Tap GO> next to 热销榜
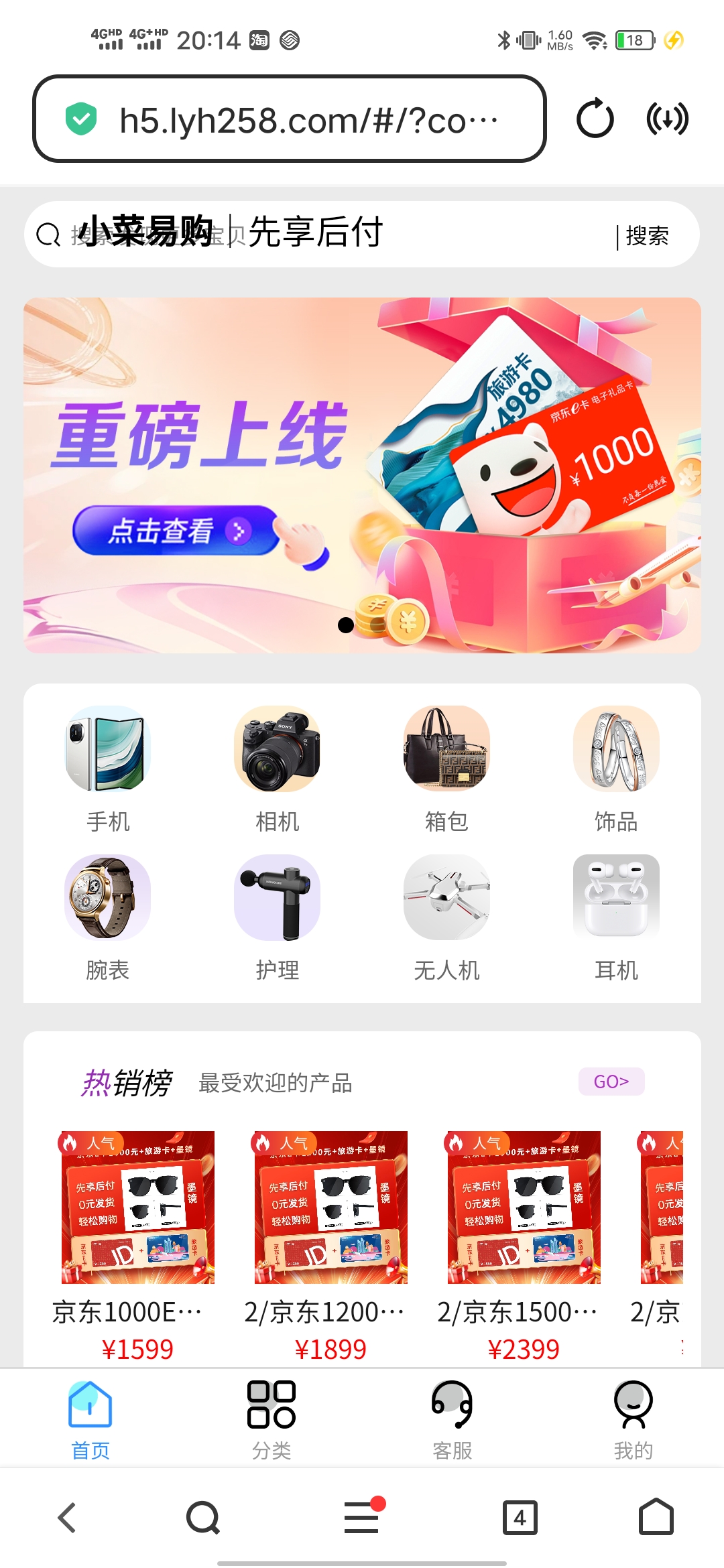The height and width of the screenshot is (1568, 724). pyautogui.click(x=611, y=1082)
